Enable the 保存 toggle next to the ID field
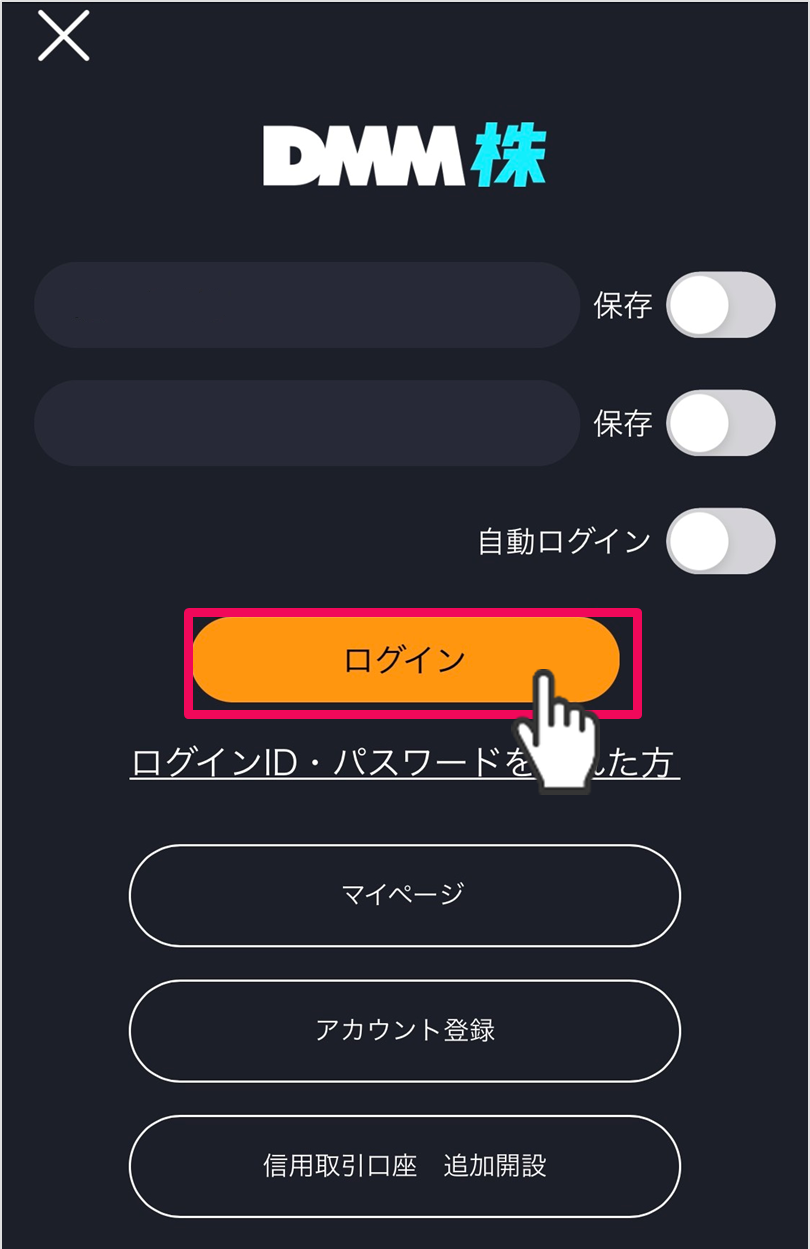This screenshot has width=810, height=1249. pos(722,305)
